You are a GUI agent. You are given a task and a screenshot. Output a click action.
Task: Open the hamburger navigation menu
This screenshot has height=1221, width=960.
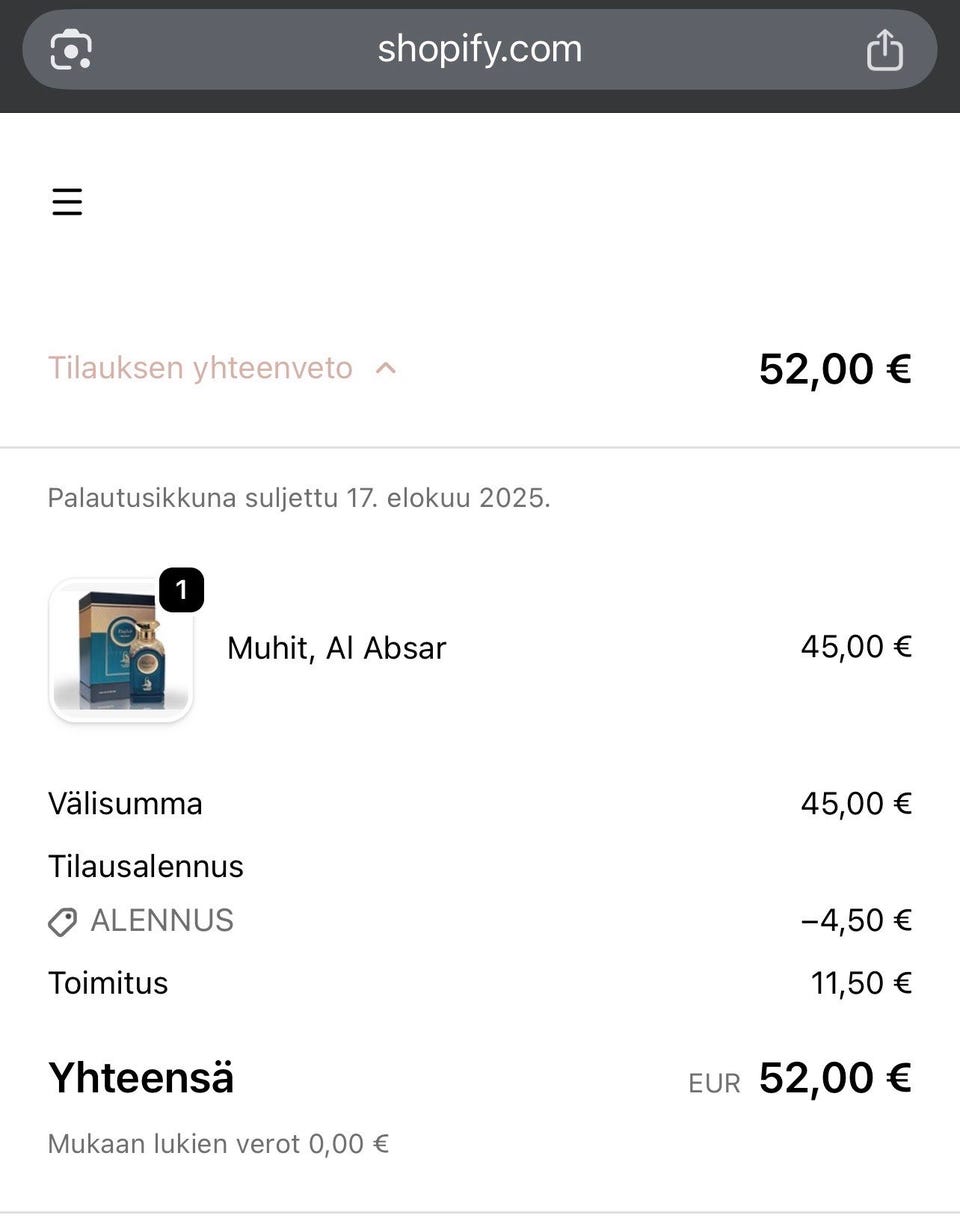click(x=67, y=201)
